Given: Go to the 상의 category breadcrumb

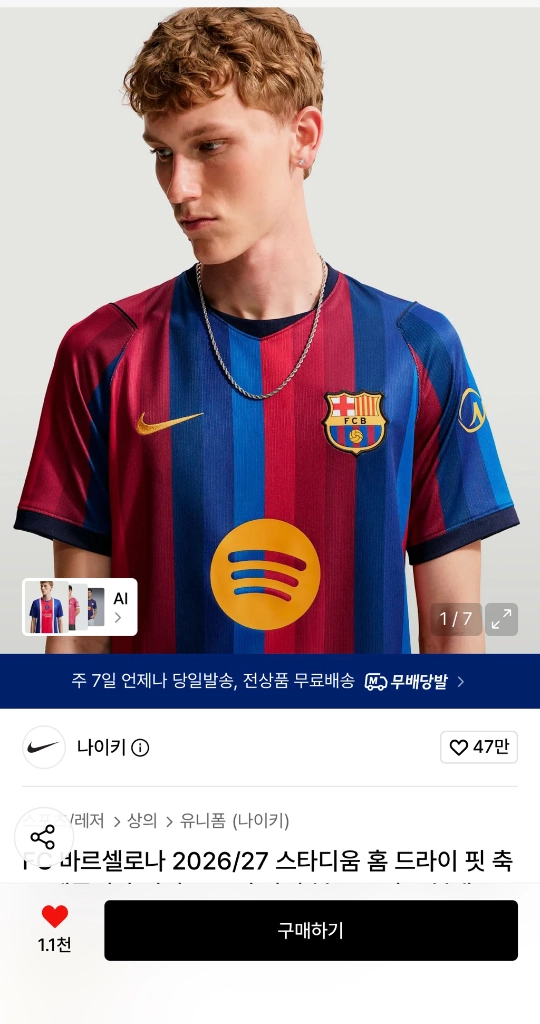Looking at the screenshot, I should pyautogui.click(x=142, y=820).
